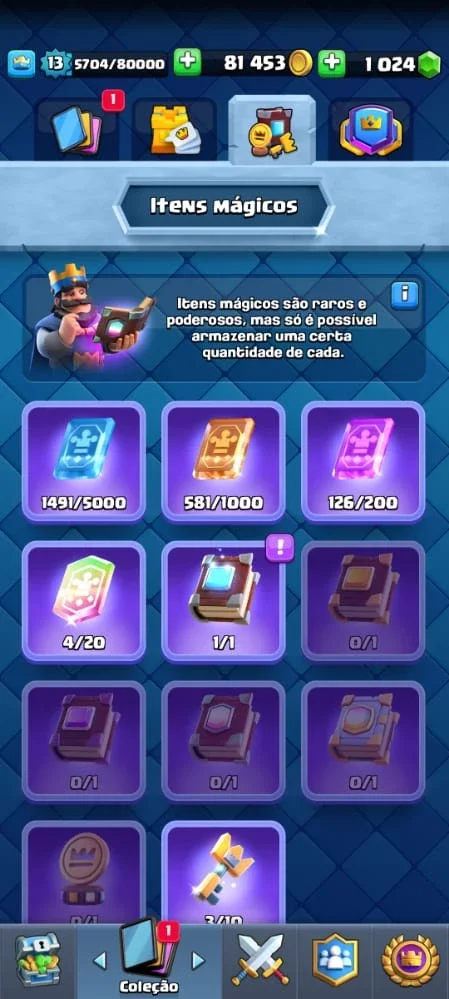449x999 pixels.
Task: Buy more gems with the plus button
Action: click(331, 63)
